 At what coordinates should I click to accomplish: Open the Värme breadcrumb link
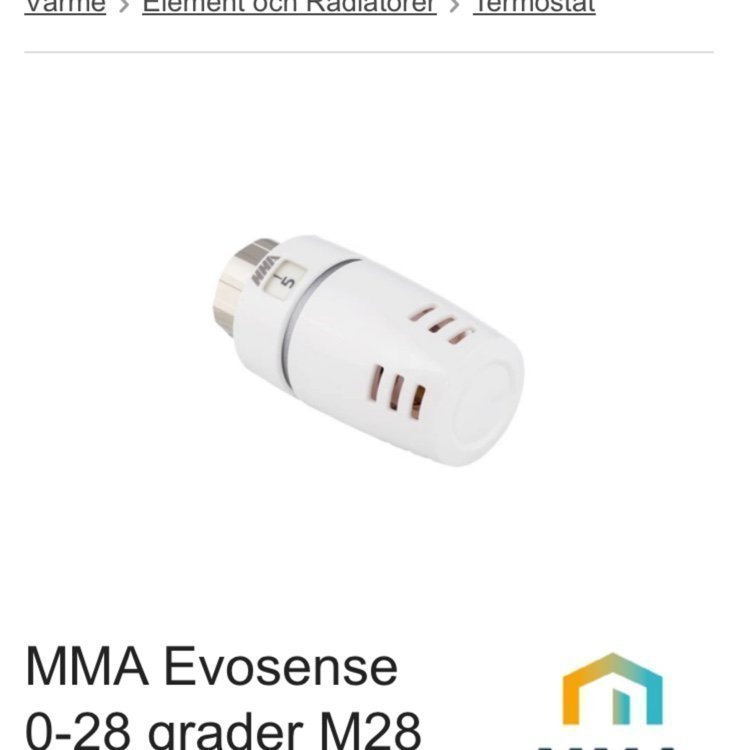tap(65, 6)
